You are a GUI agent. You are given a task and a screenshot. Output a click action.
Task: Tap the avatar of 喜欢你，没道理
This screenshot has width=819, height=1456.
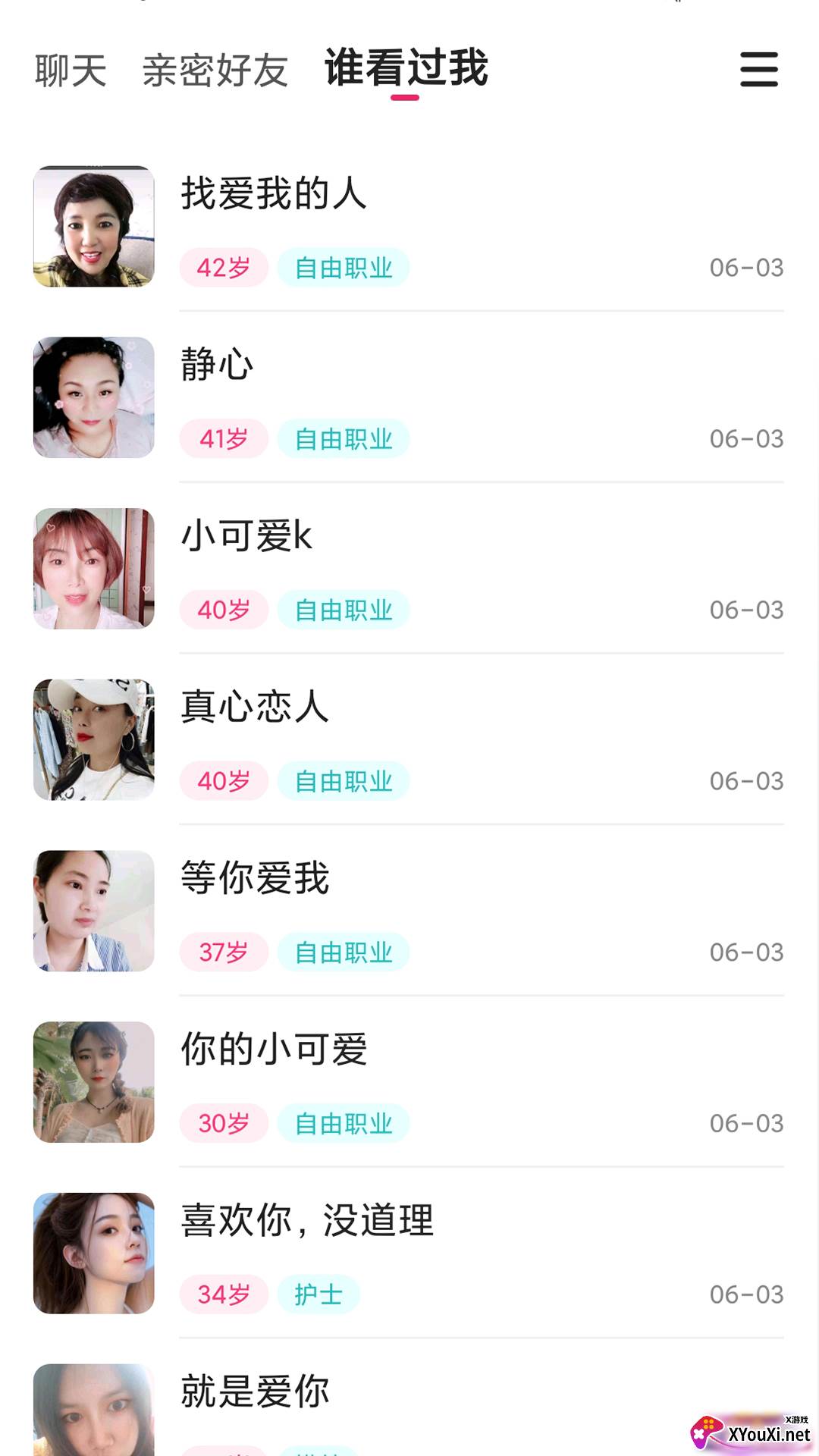click(93, 1253)
